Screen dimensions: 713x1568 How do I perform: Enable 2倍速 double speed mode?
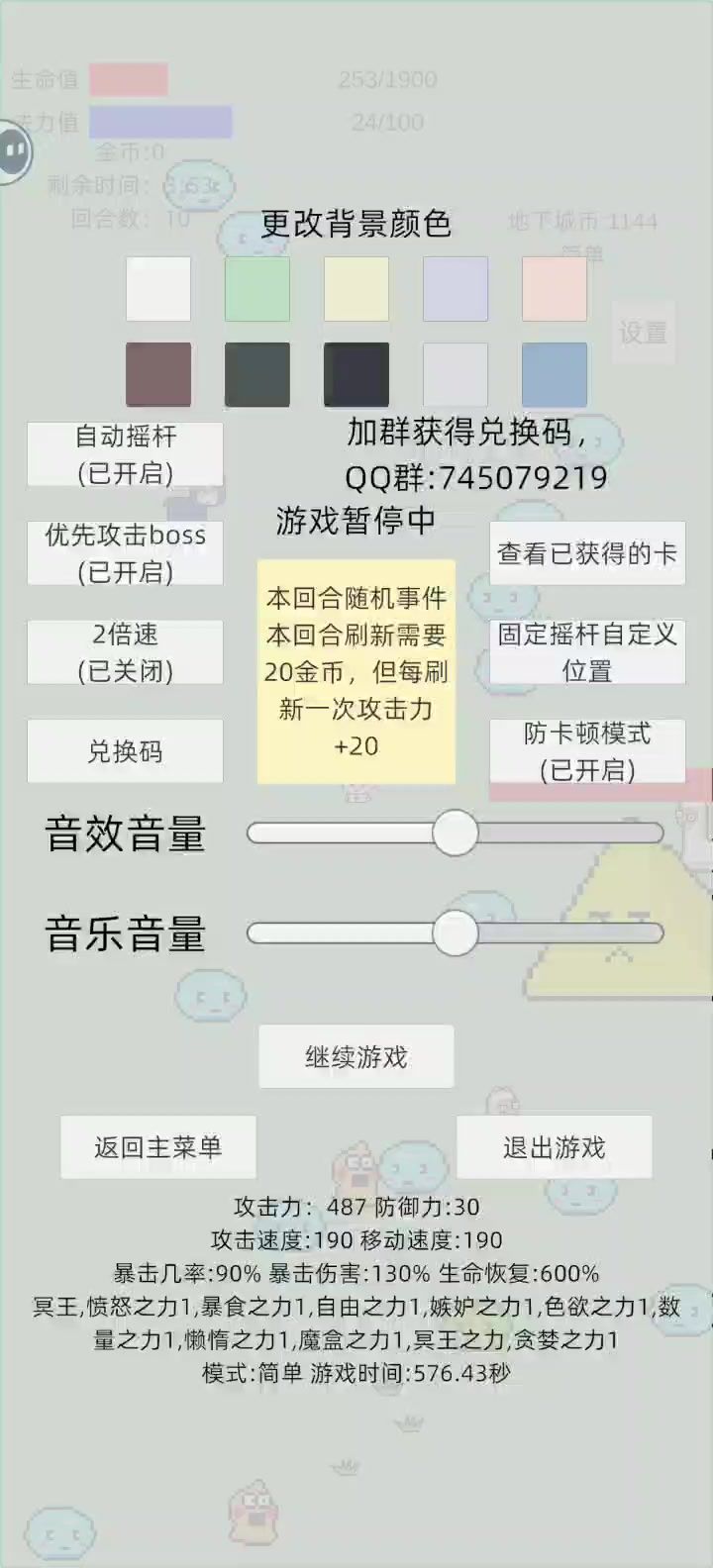(x=125, y=652)
